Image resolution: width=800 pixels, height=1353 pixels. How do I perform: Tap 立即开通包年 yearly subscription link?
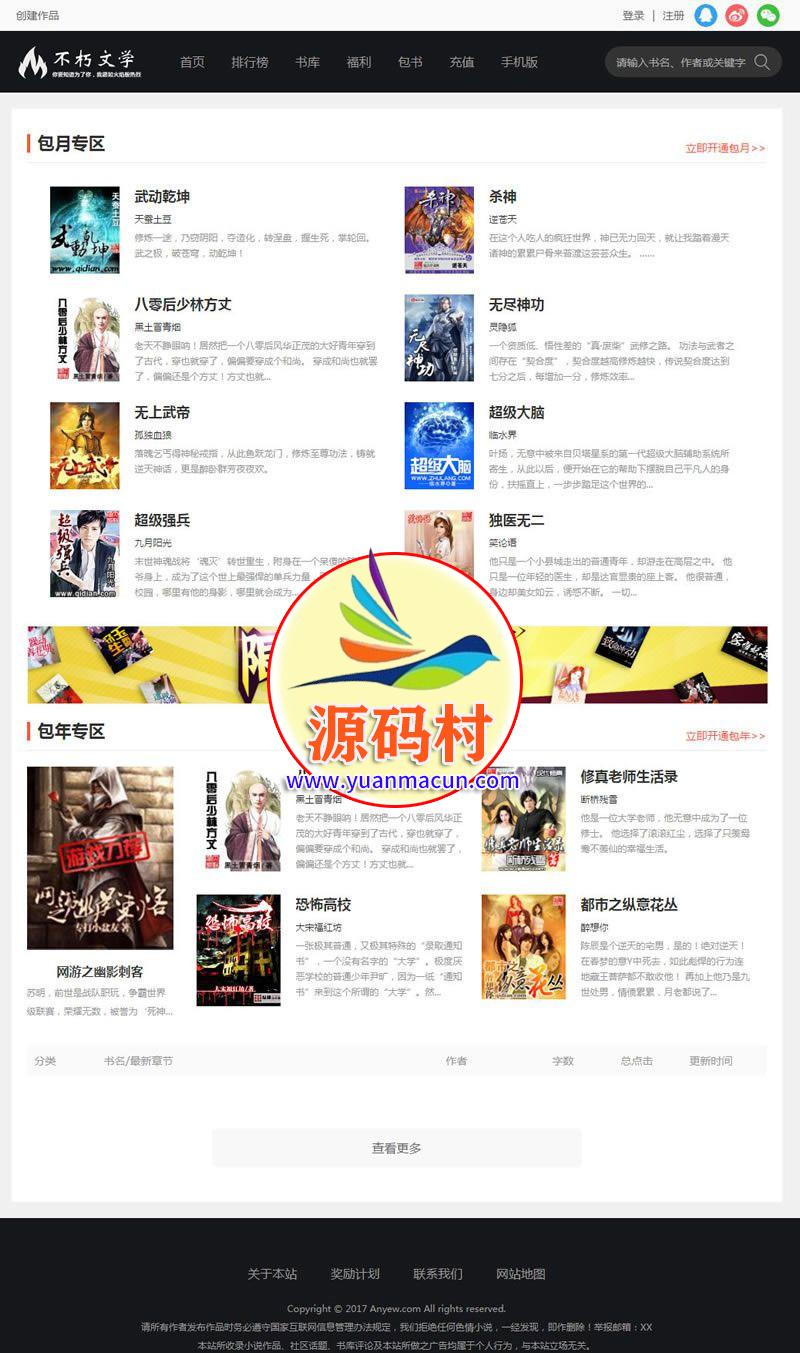[725, 736]
